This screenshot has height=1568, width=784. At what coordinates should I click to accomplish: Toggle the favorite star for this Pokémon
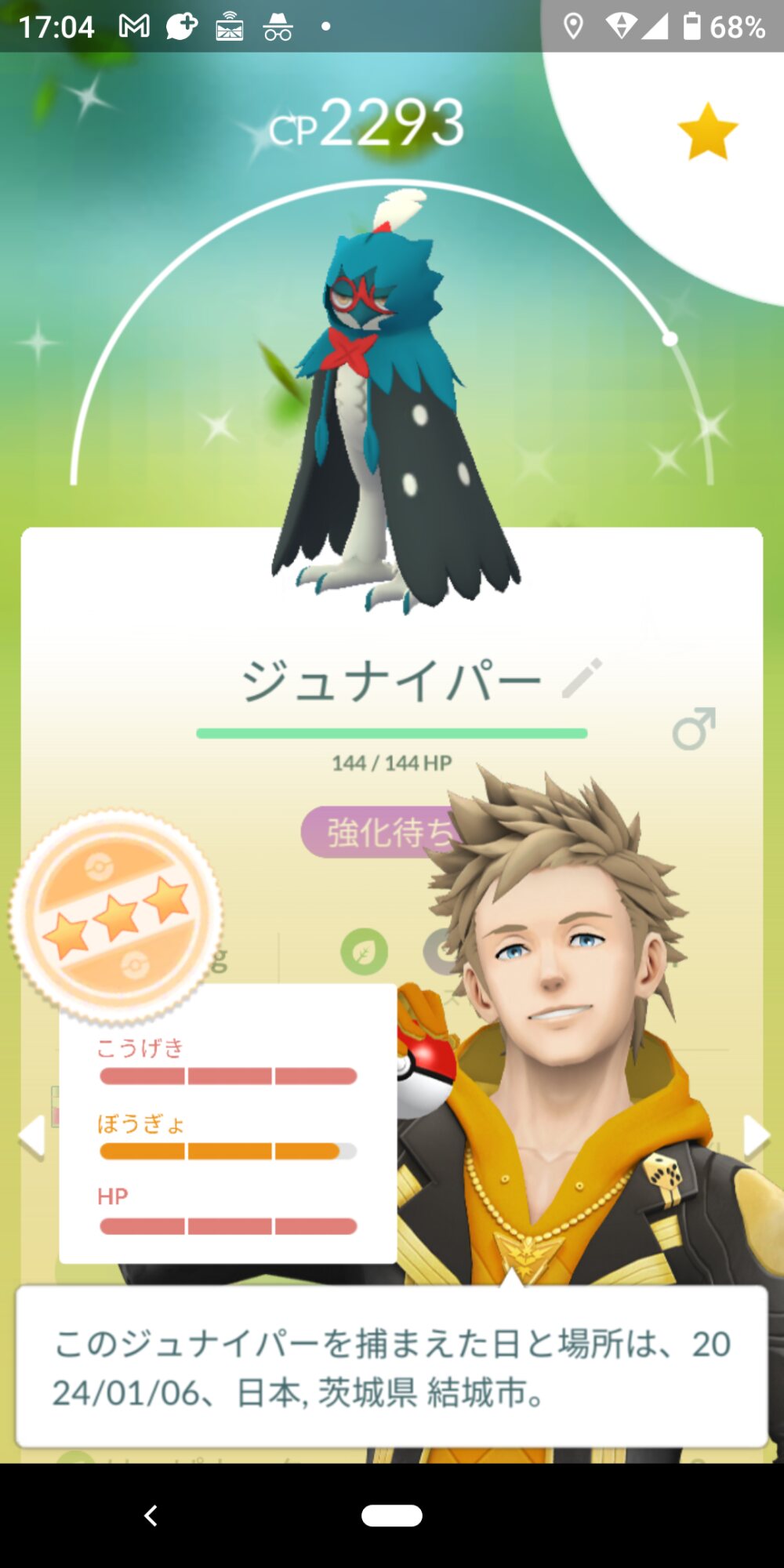coord(707,132)
